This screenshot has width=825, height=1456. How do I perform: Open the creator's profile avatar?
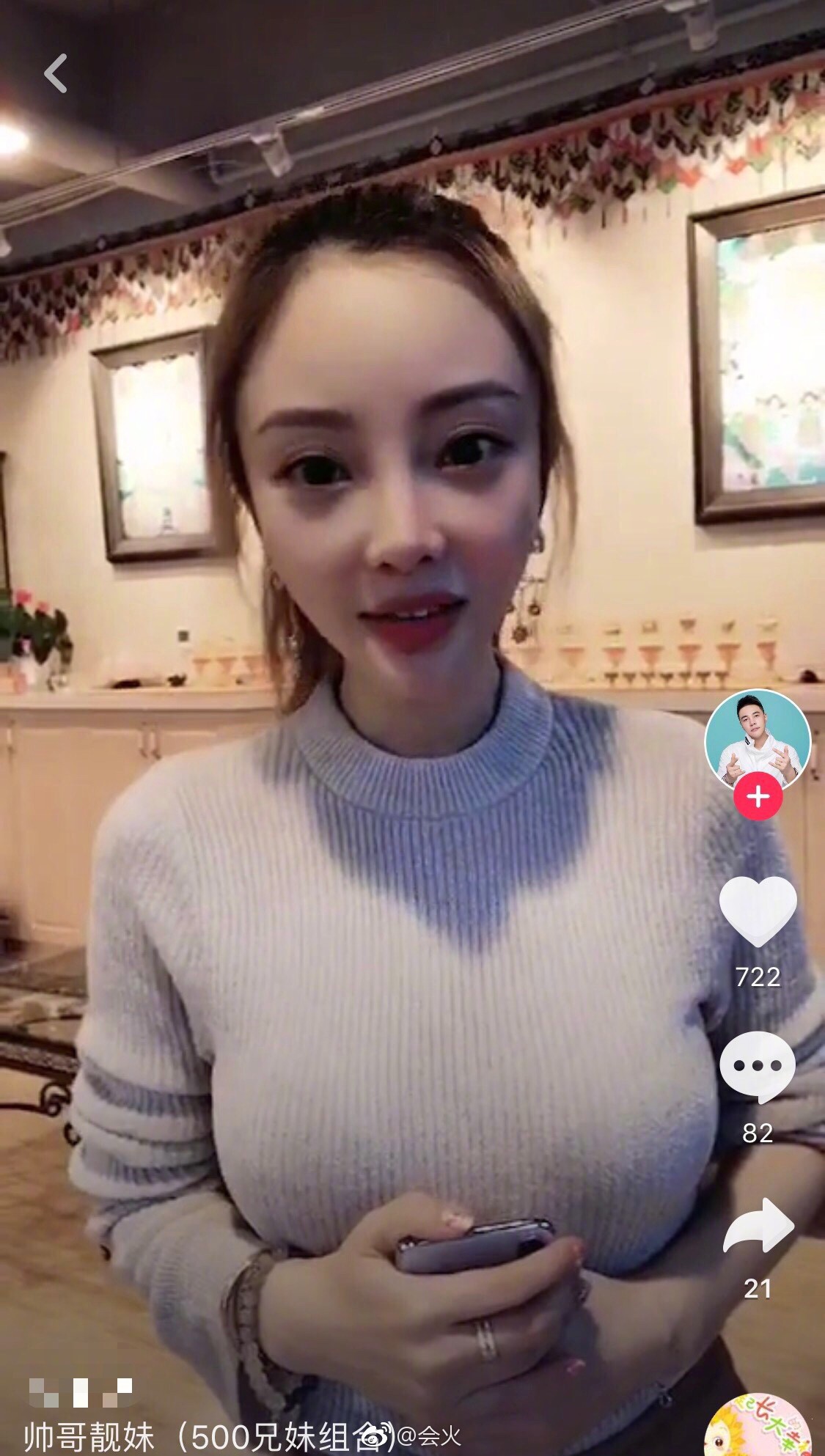[x=758, y=740]
